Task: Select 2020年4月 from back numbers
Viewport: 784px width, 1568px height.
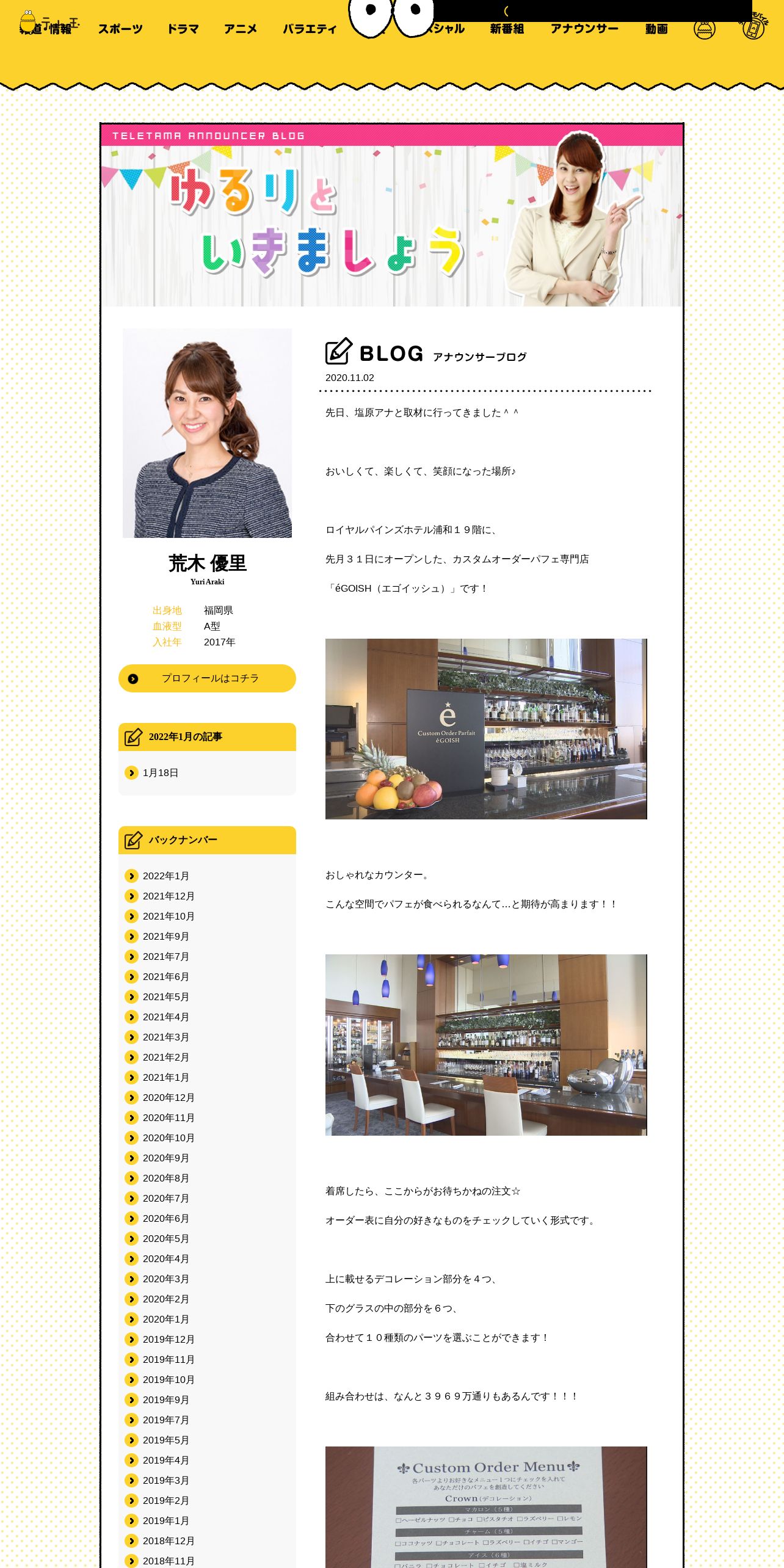Action: pos(165,1259)
